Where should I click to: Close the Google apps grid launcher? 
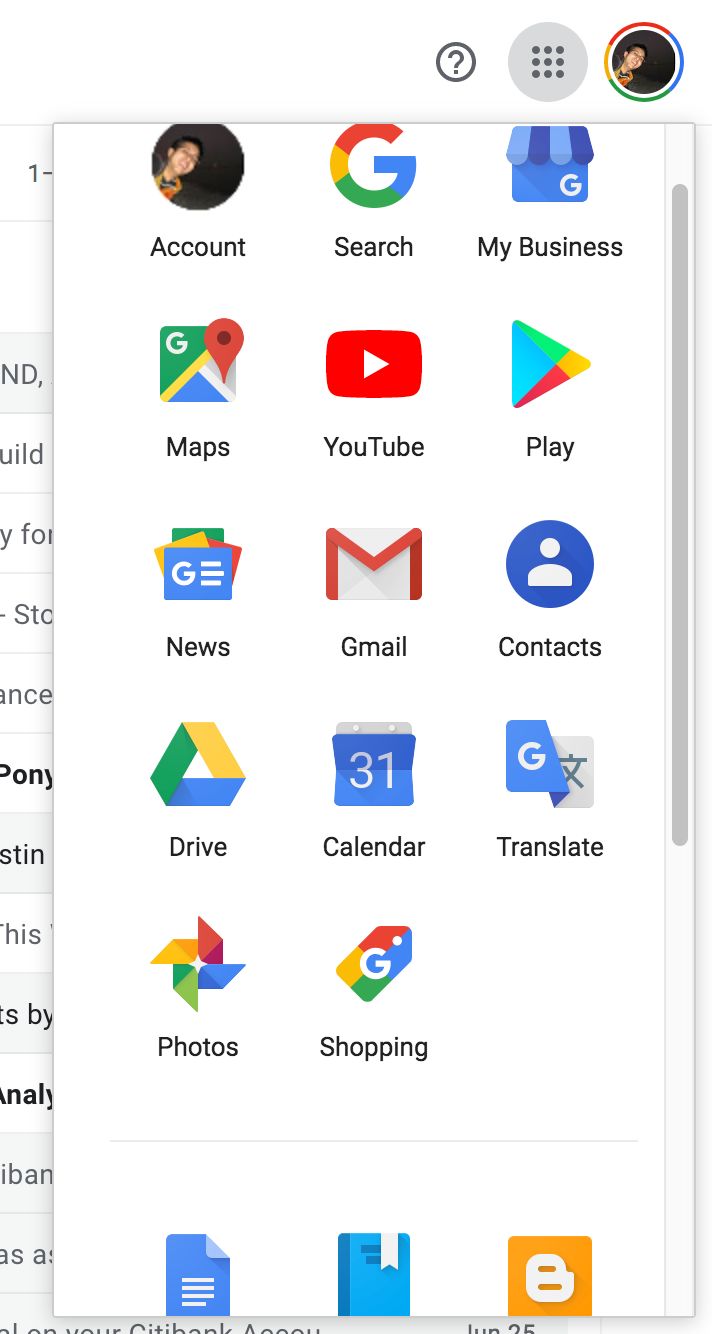pyautogui.click(x=548, y=63)
